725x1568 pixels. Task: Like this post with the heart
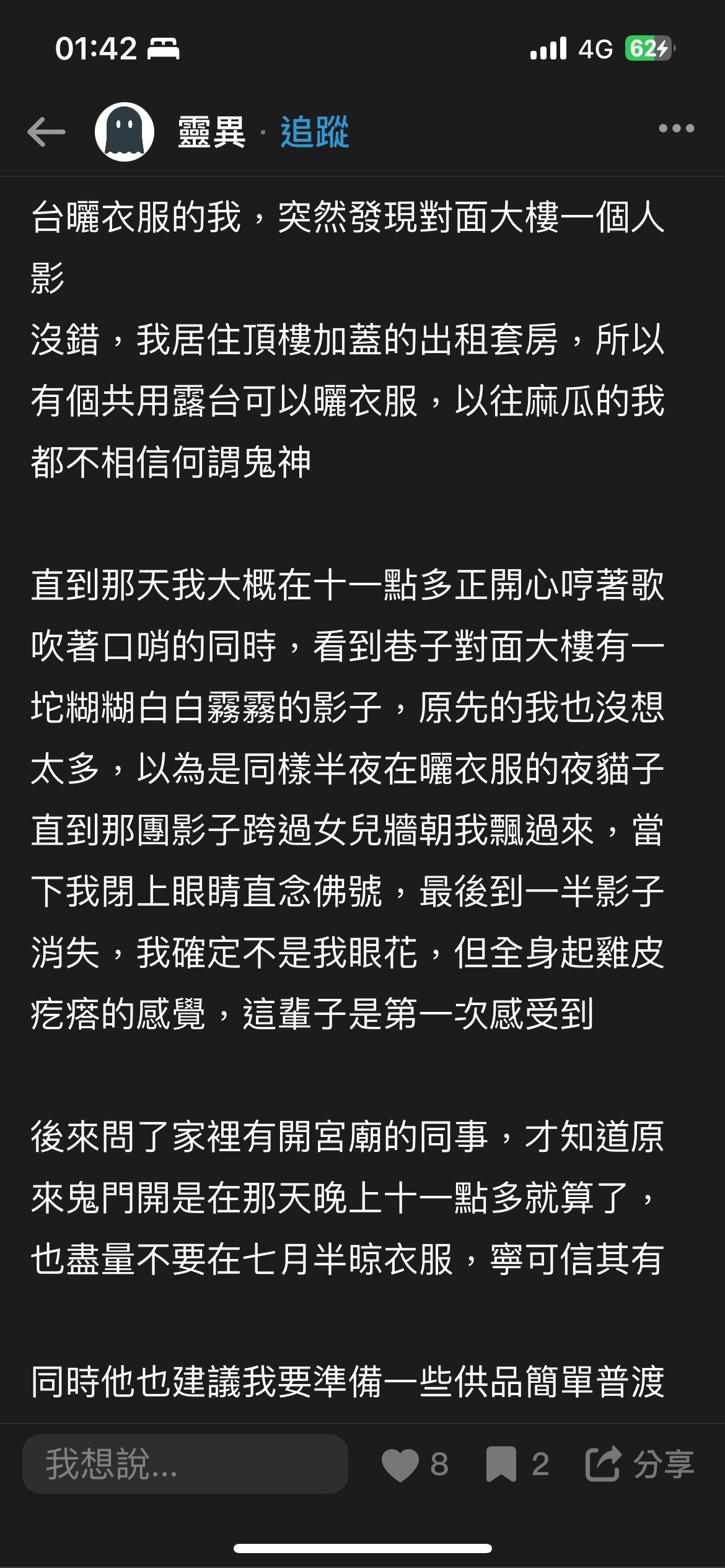400,1465
